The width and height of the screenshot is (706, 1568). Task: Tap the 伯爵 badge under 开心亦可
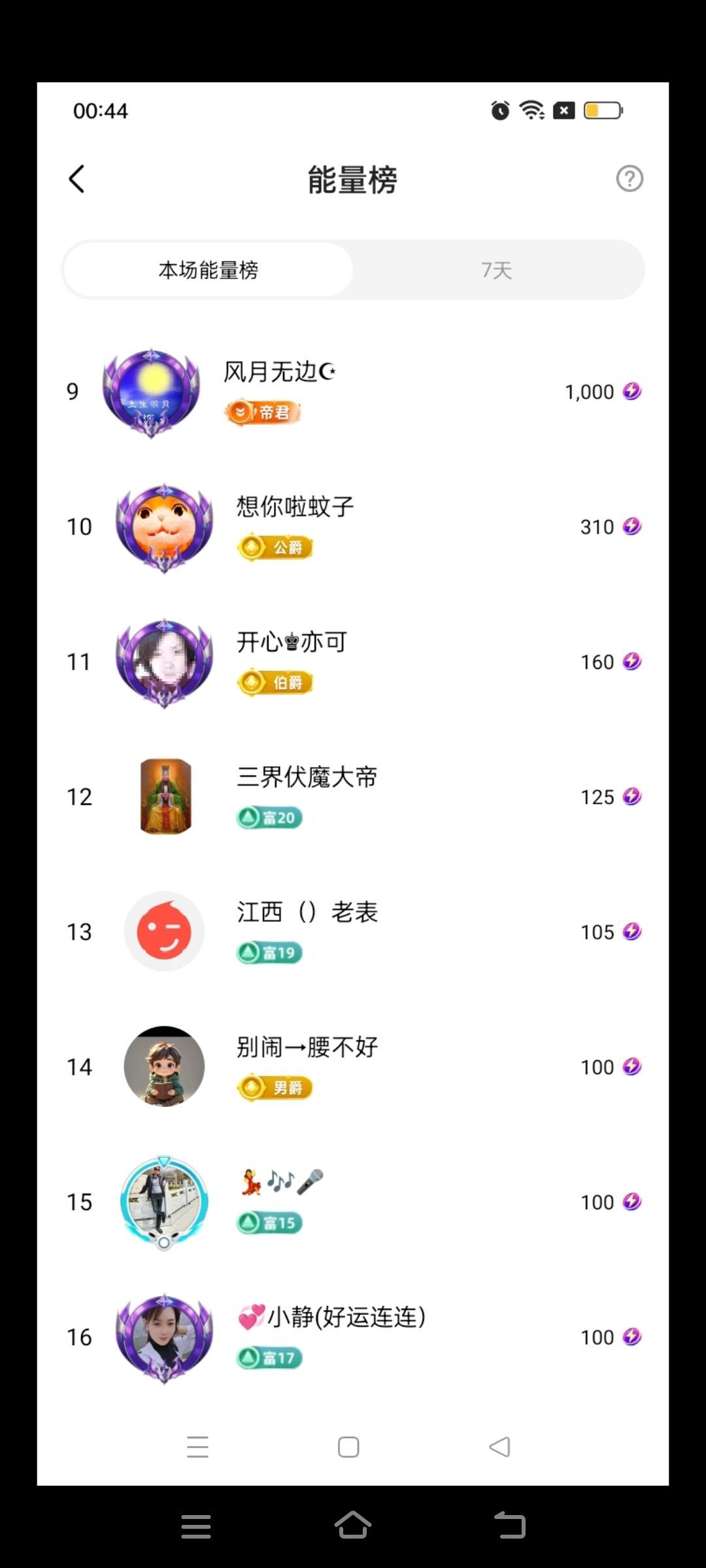click(273, 683)
